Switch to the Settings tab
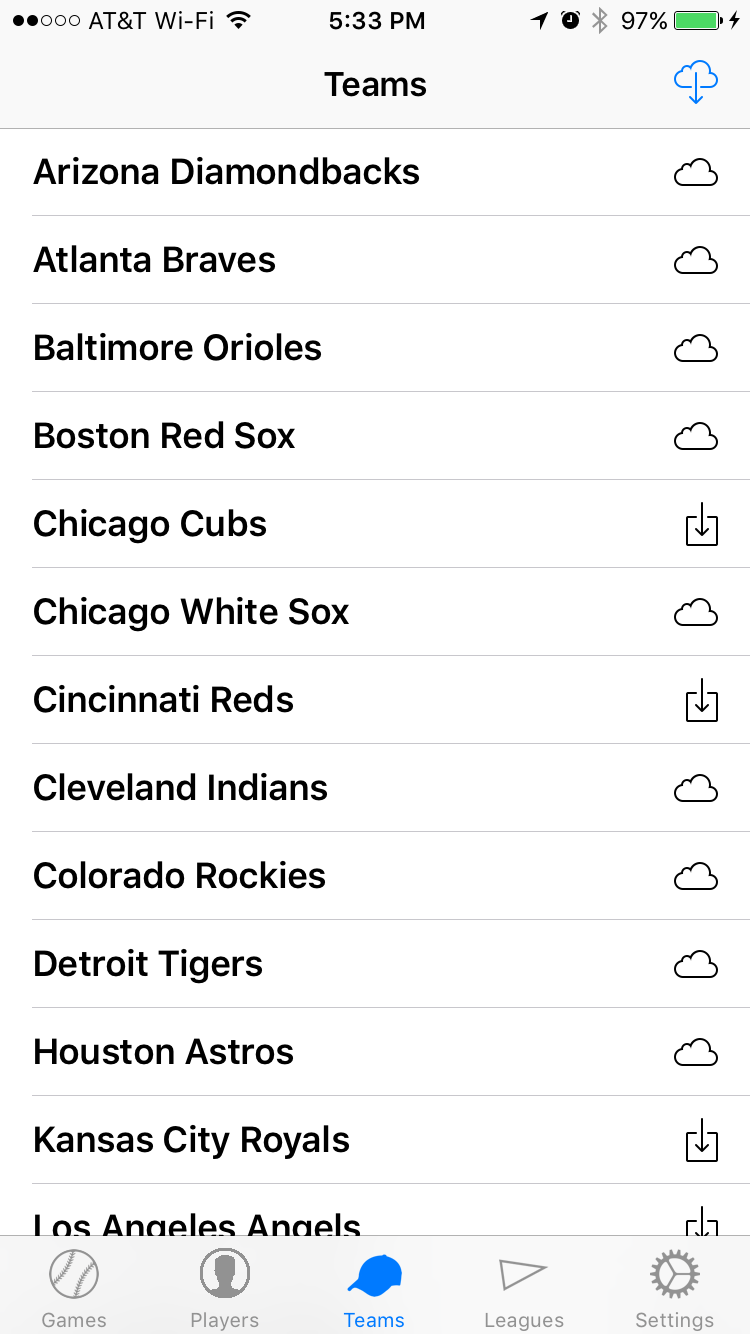This screenshot has height=1334, width=750. coord(674,1288)
